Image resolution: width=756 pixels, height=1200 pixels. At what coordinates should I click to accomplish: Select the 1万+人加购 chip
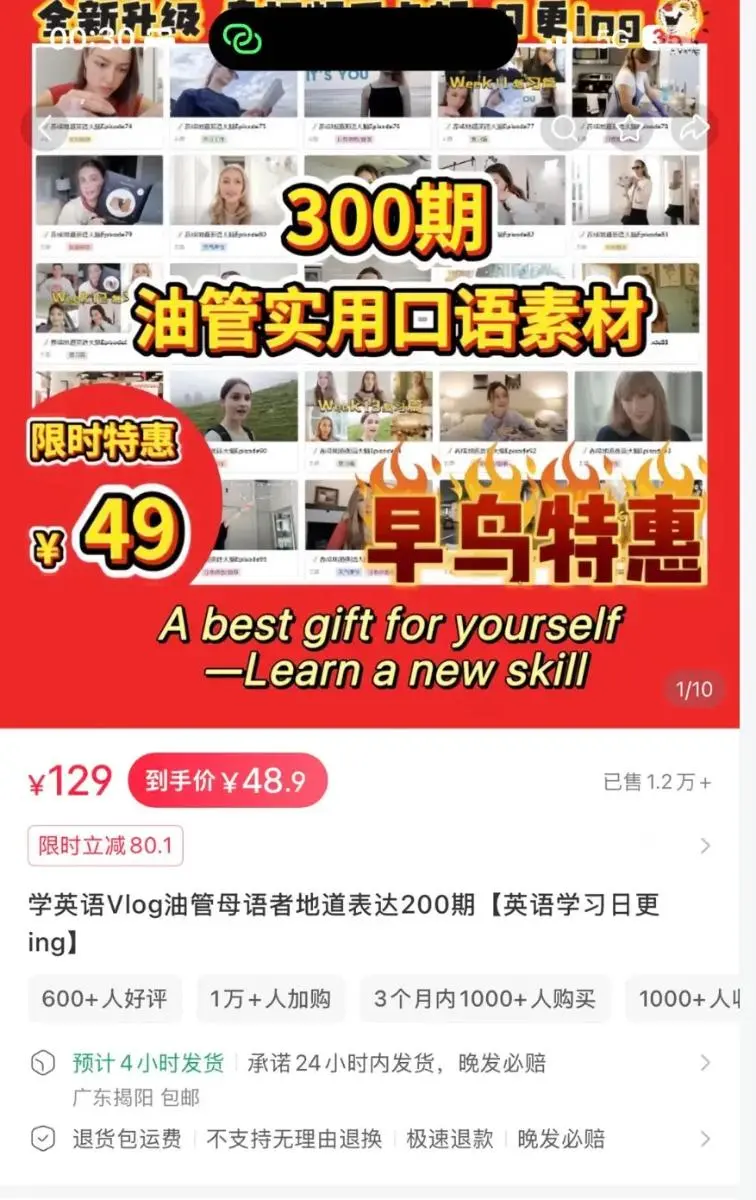pyautogui.click(x=270, y=998)
